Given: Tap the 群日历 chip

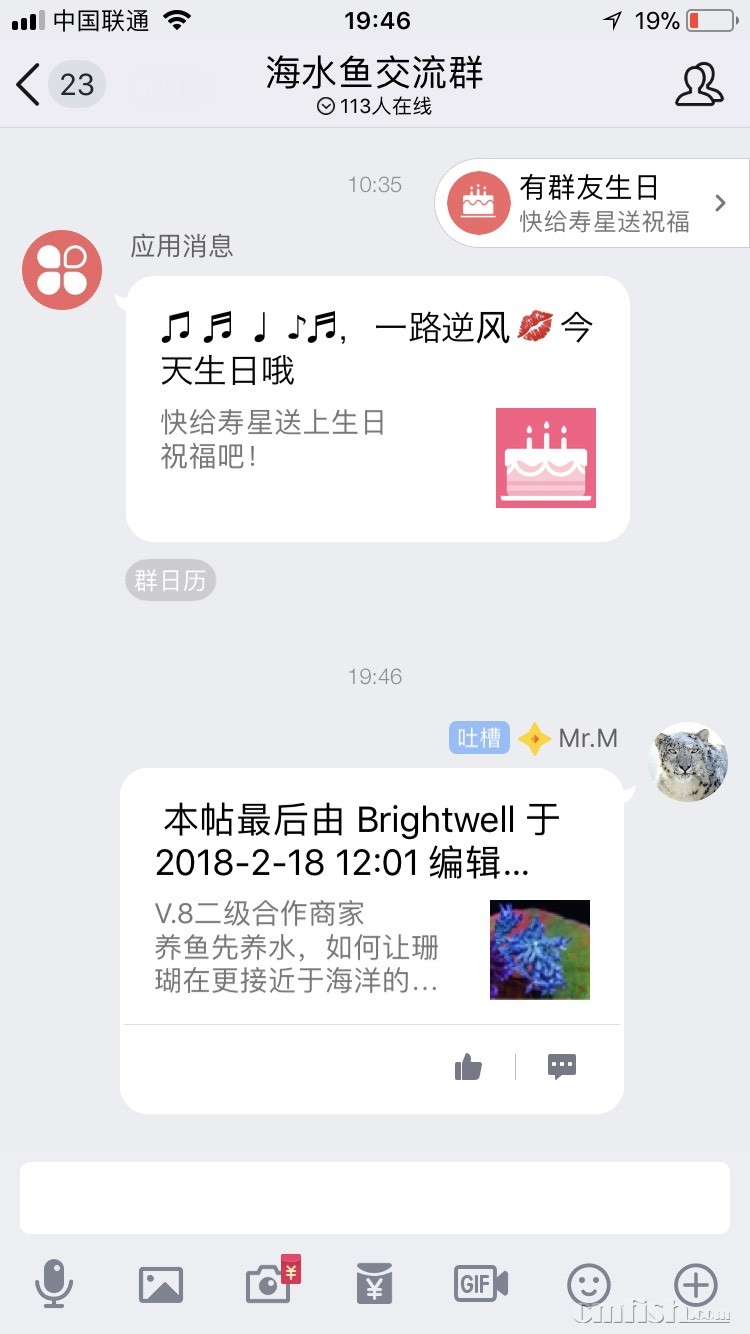Looking at the screenshot, I should coord(170,581).
